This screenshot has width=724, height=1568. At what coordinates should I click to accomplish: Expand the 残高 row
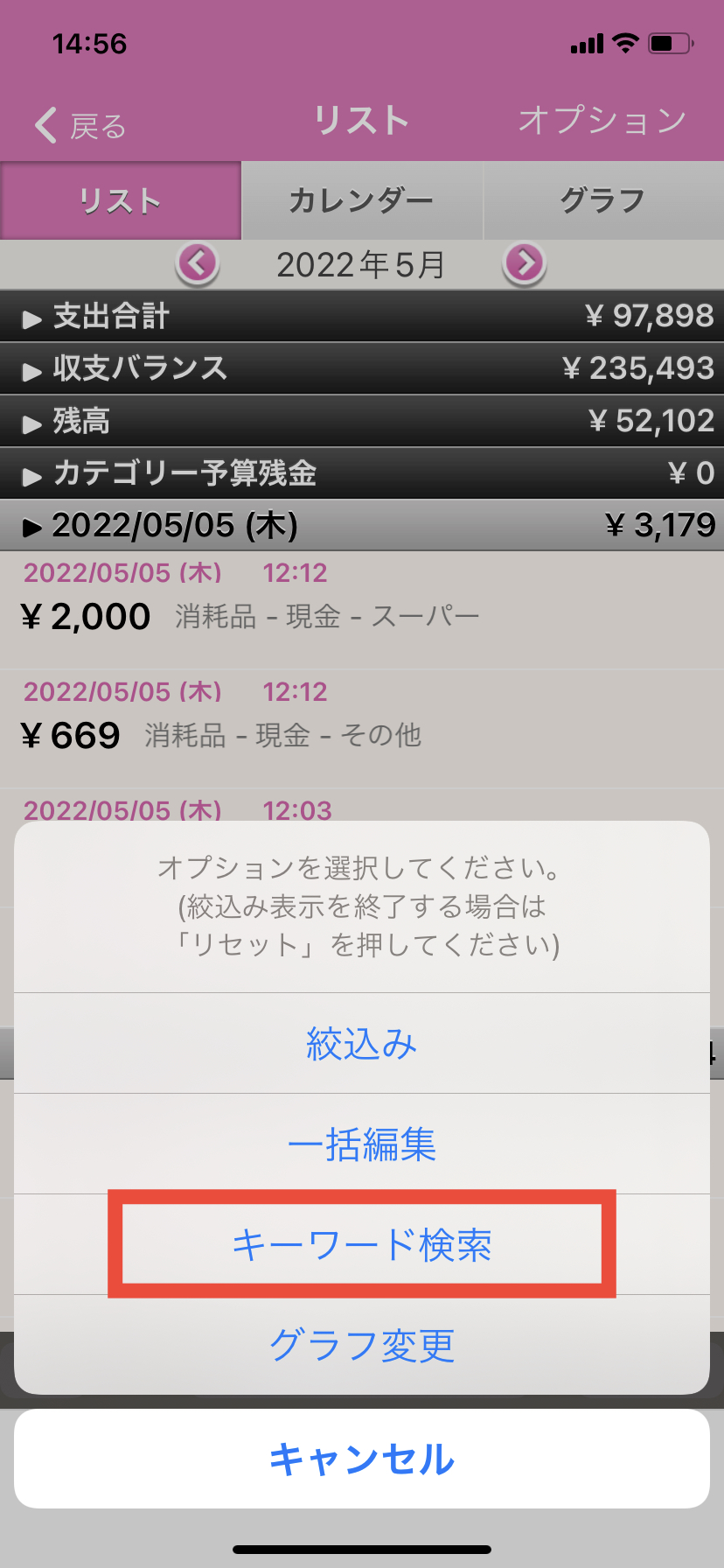(x=361, y=421)
